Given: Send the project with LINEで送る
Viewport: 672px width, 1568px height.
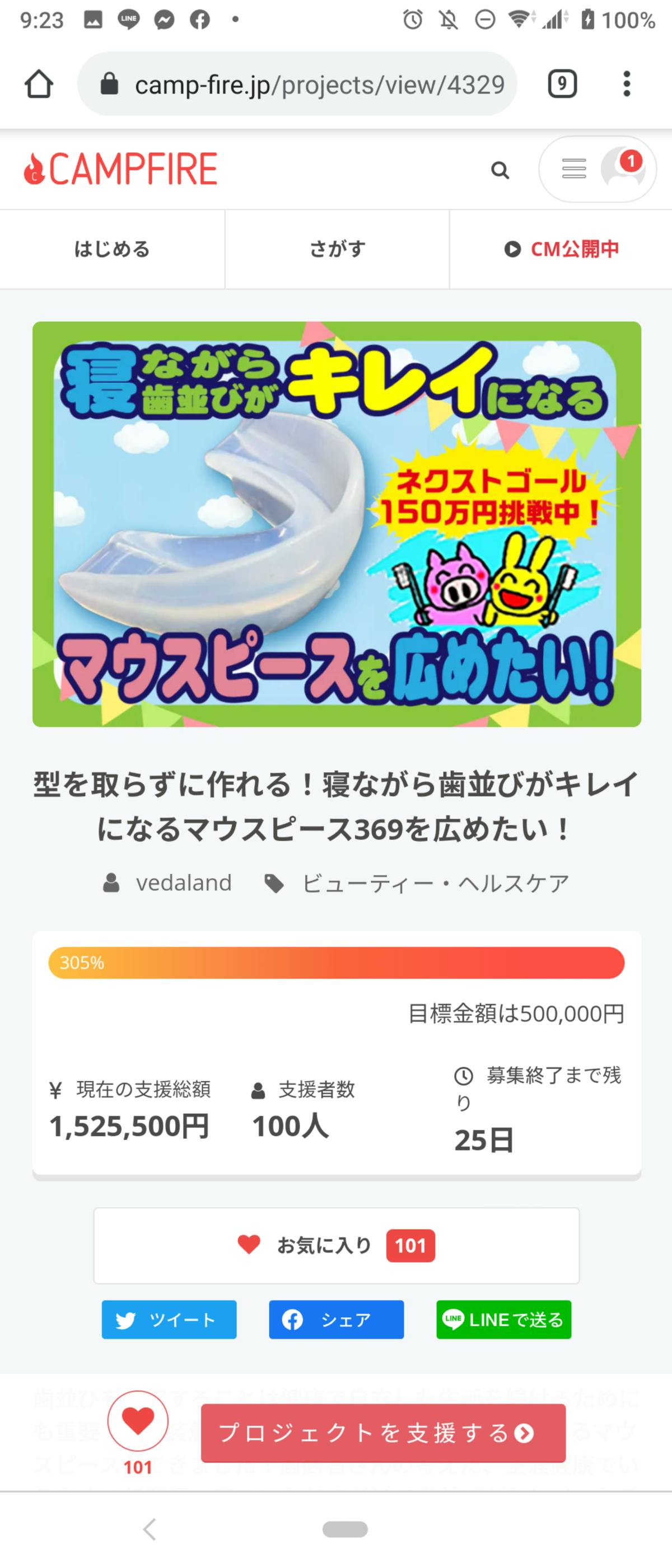Looking at the screenshot, I should pos(504,1320).
